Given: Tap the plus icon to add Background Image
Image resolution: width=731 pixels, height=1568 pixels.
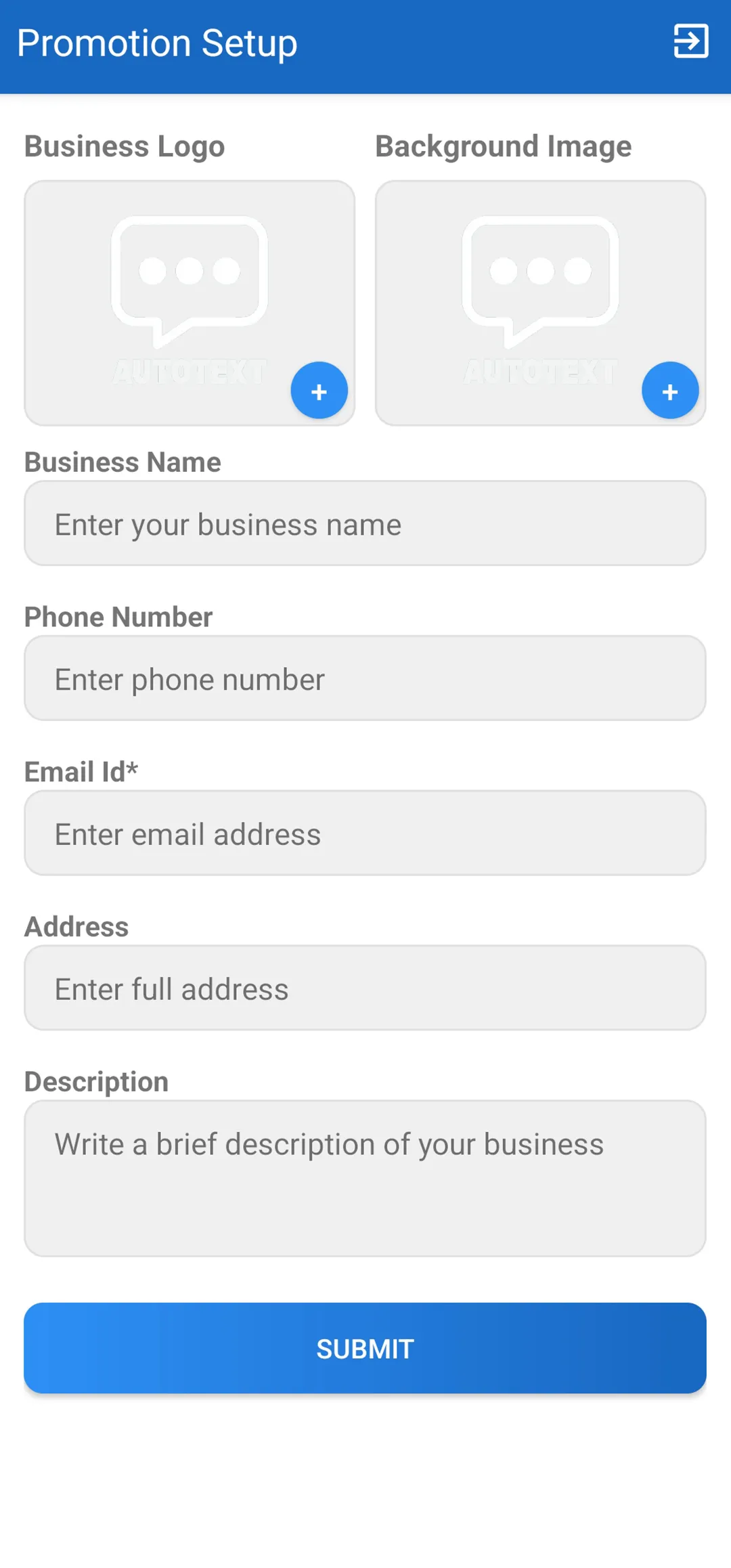Looking at the screenshot, I should tap(670, 390).
